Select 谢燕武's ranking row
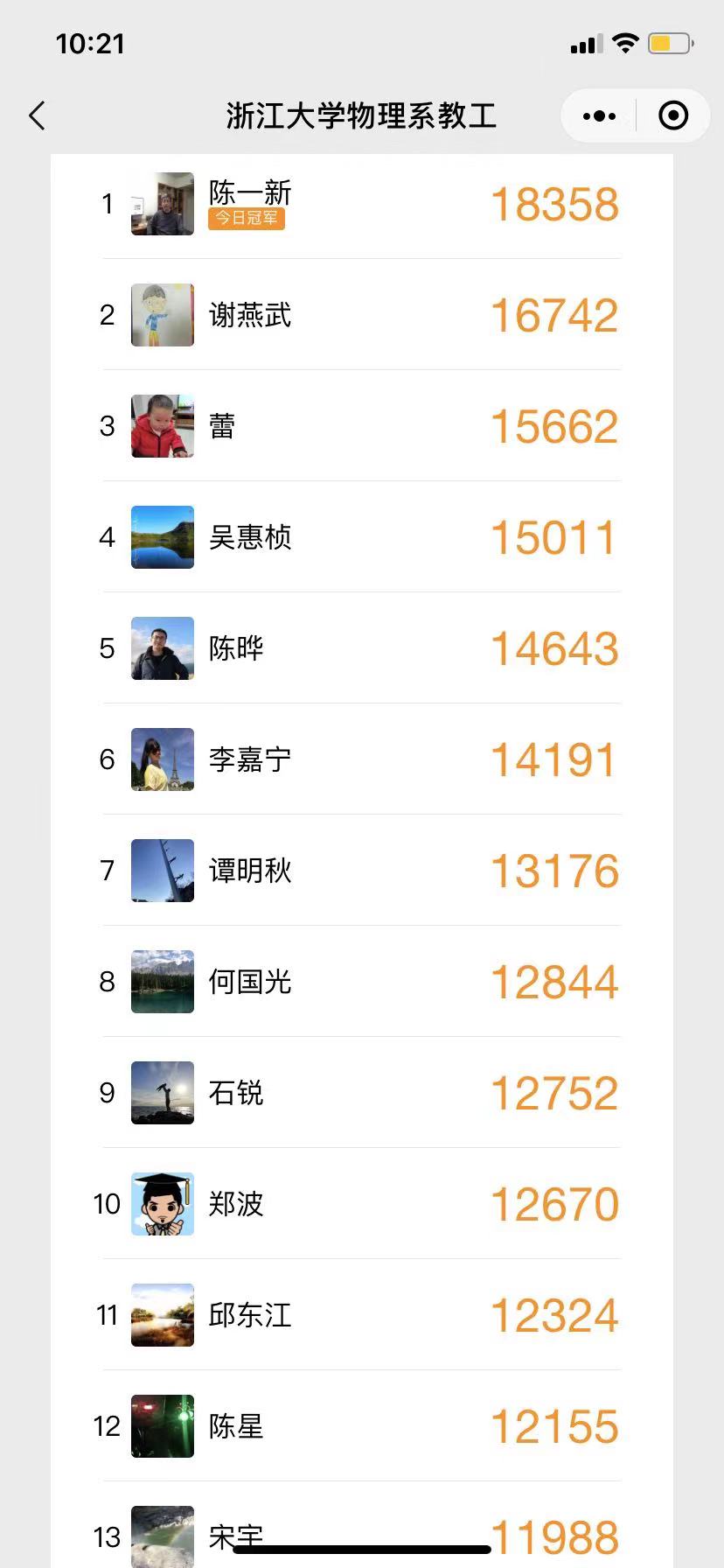The image size is (724, 1568). [x=361, y=315]
